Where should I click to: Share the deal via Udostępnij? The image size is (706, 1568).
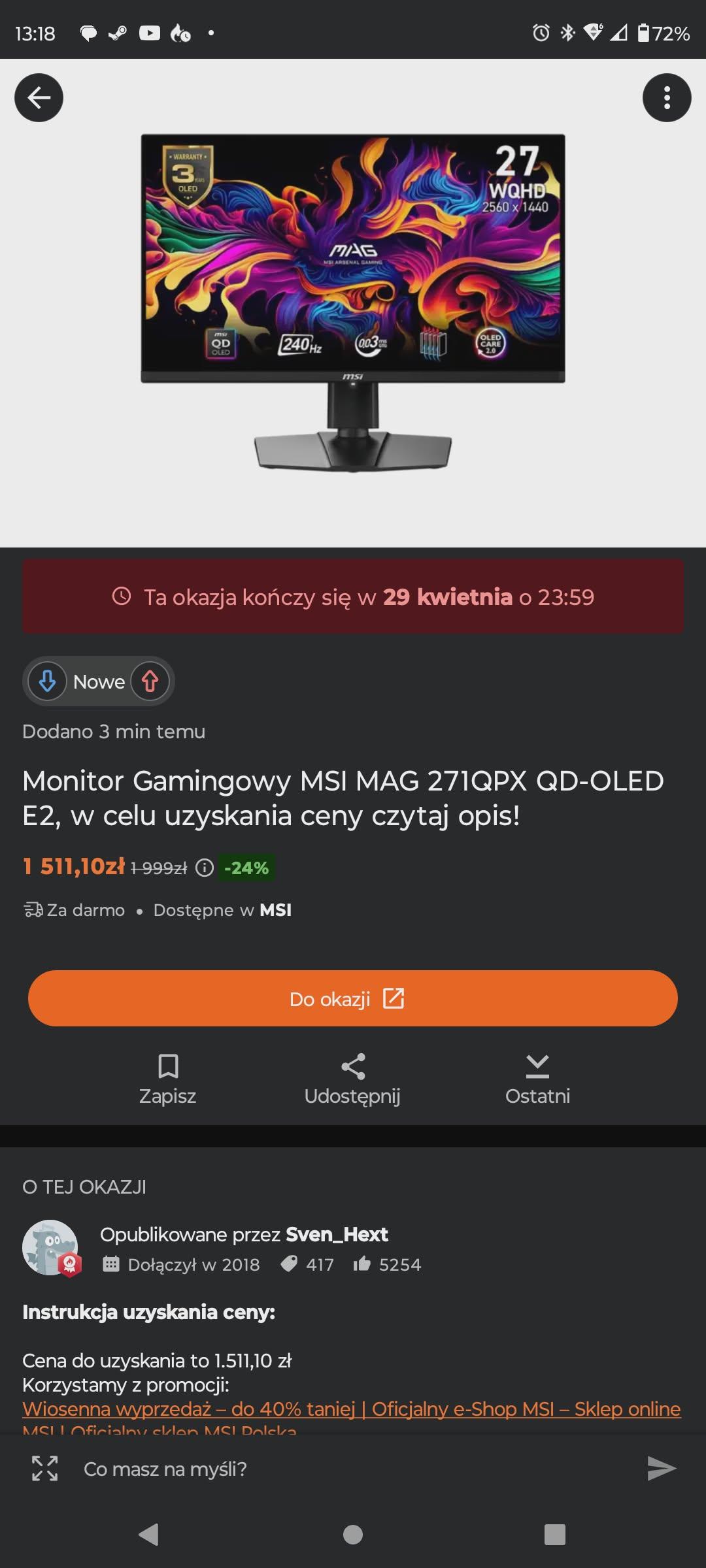(352, 1079)
